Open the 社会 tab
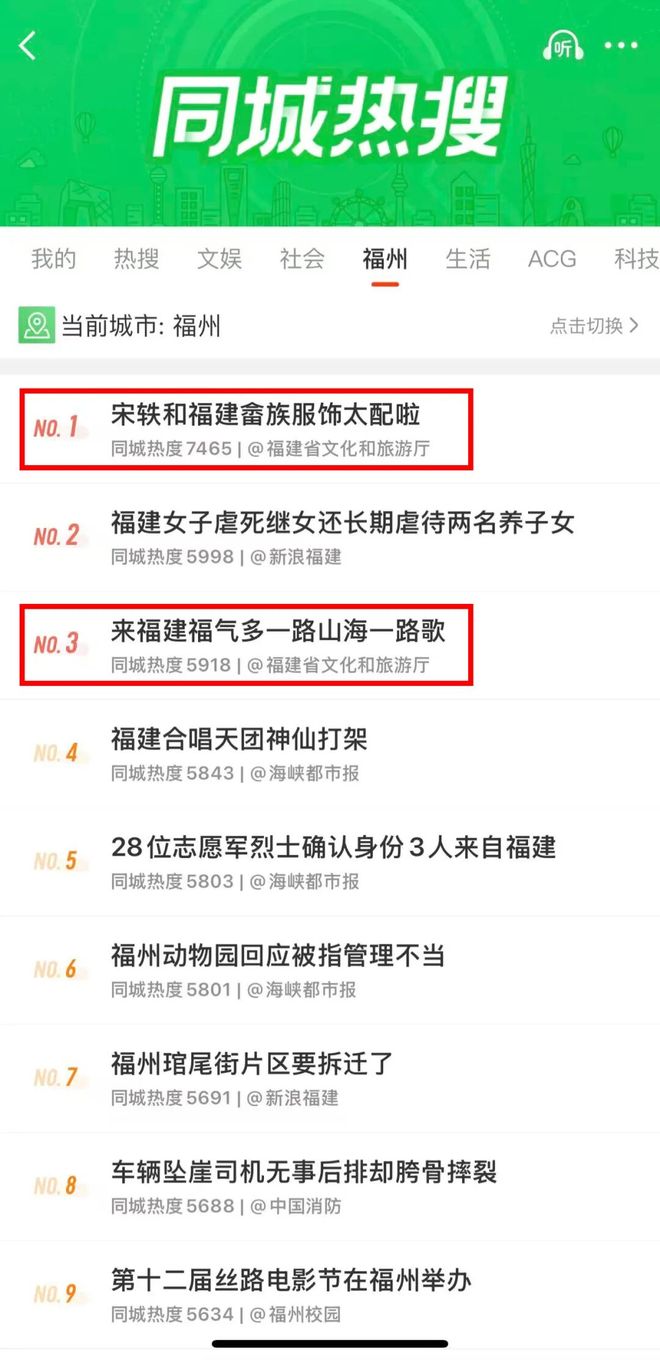The image size is (660, 1360). point(302,260)
